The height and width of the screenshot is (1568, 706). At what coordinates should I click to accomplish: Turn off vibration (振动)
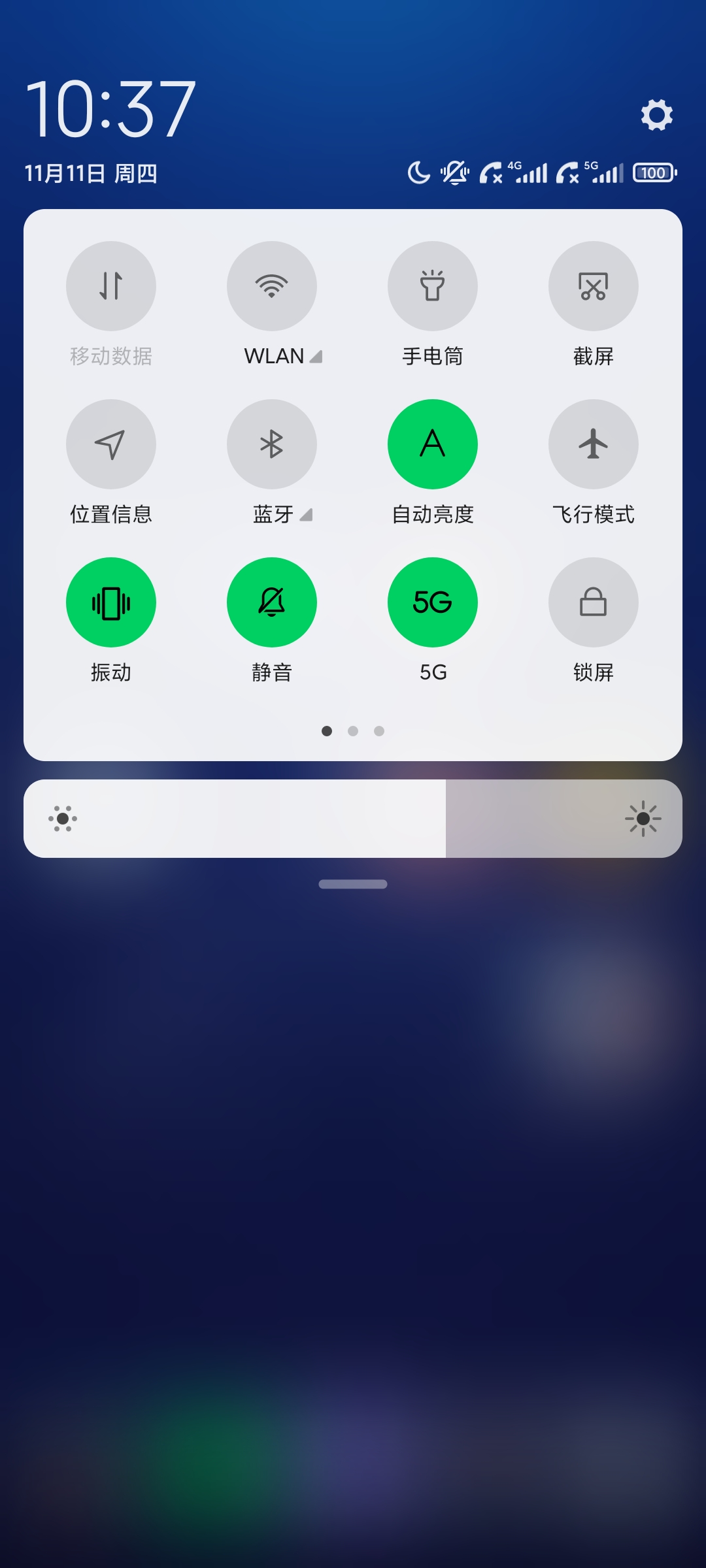pos(111,602)
